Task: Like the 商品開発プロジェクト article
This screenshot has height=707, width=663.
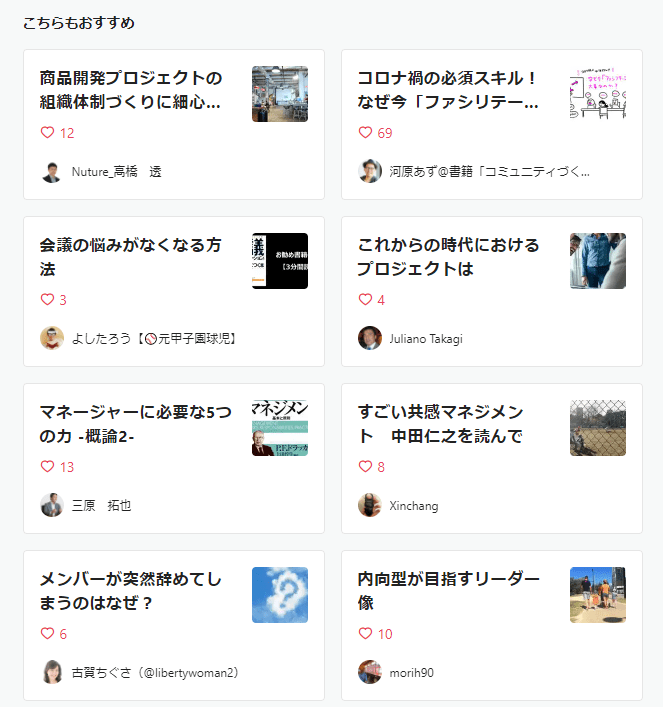Action: [x=47, y=133]
